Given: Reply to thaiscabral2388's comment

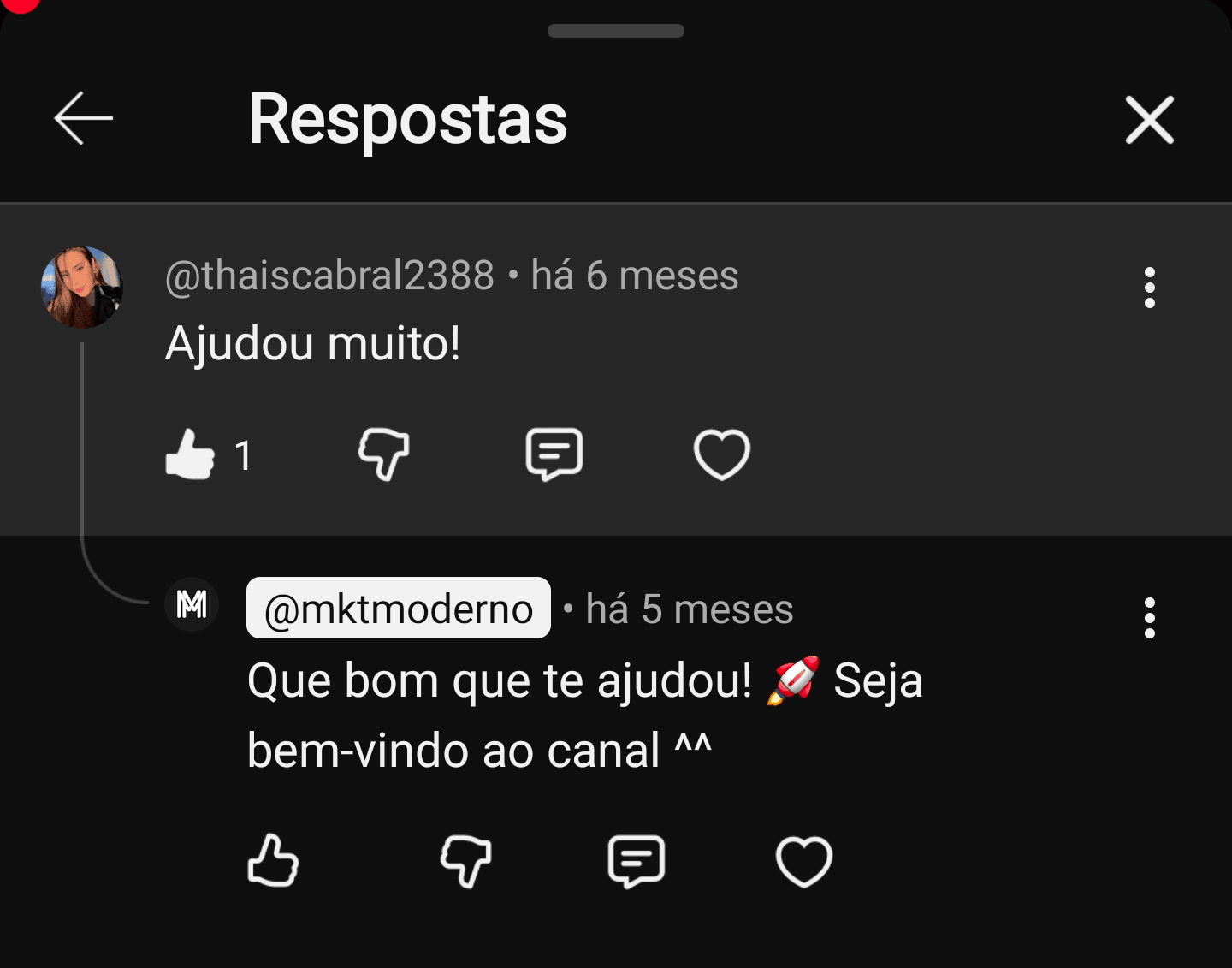Looking at the screenshot, I should click(x=554, y=454).
